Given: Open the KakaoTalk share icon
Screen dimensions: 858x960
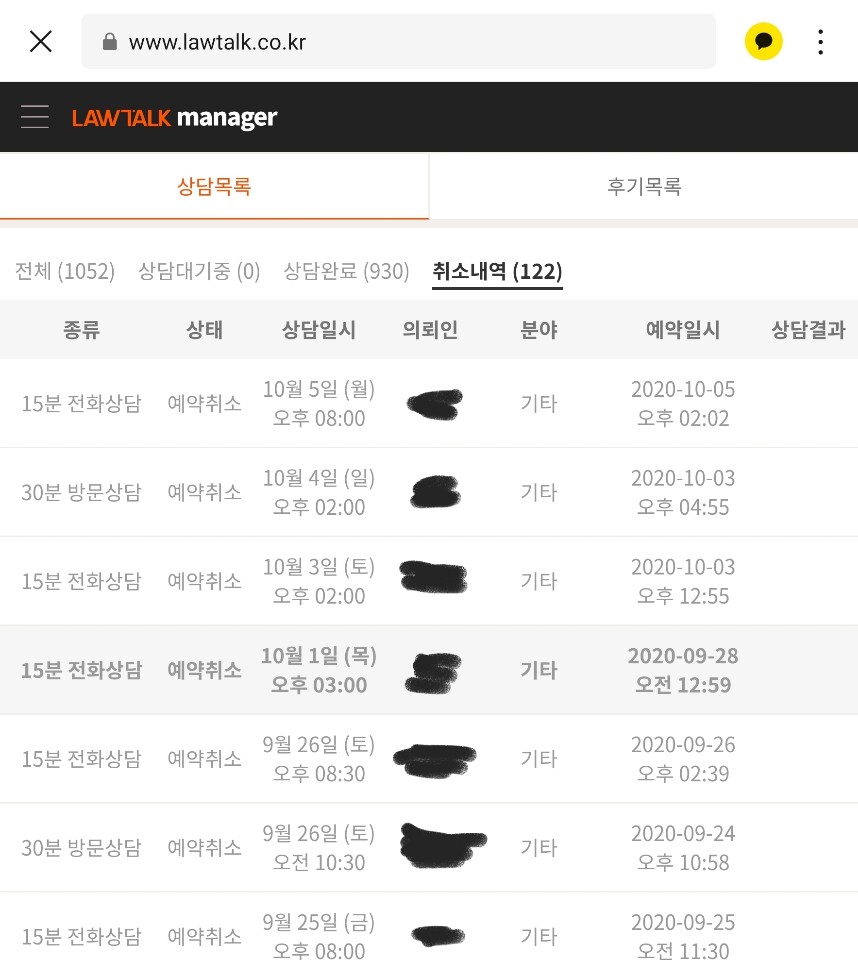Looking at the screenshot, I should pos(763,41).
